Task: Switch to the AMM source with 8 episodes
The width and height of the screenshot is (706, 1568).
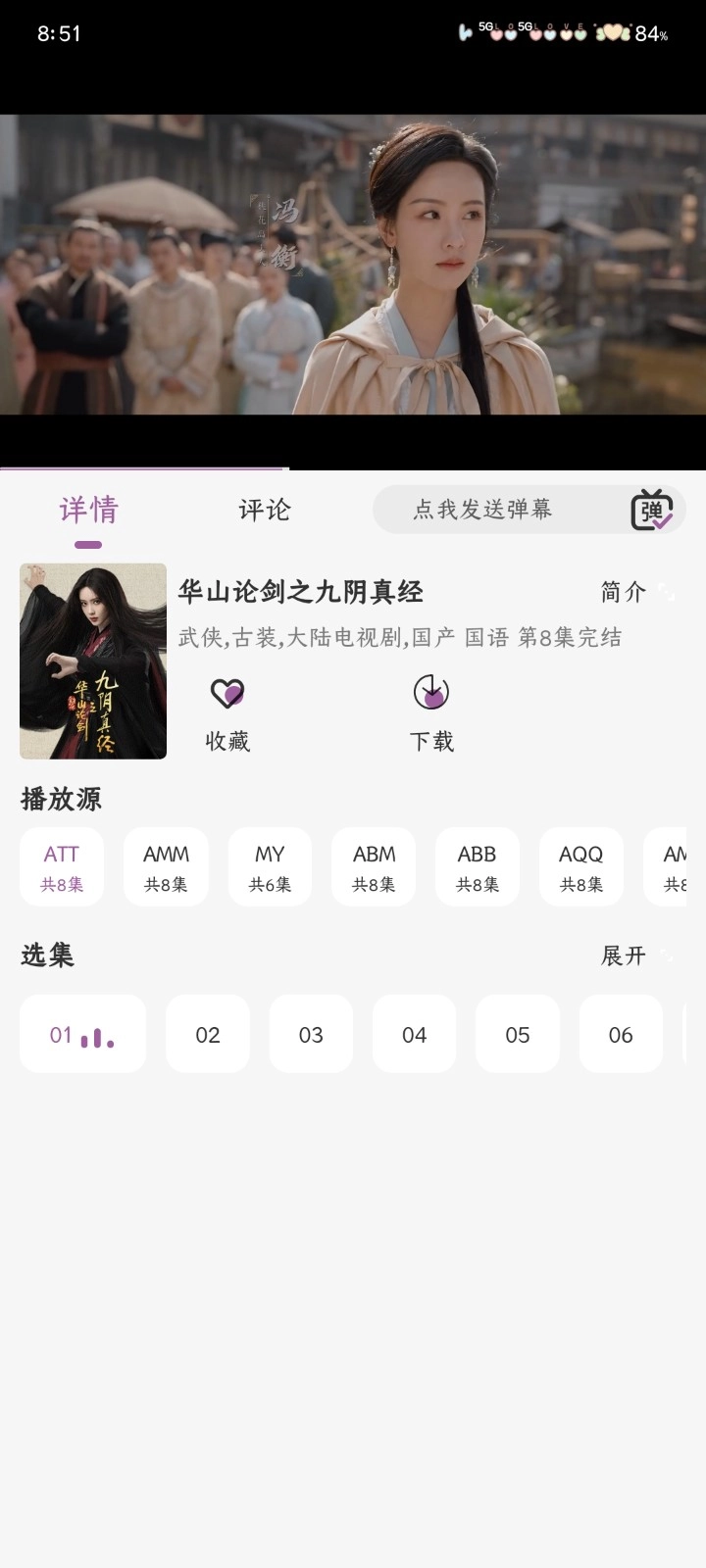Action: (x=166, y=866)
